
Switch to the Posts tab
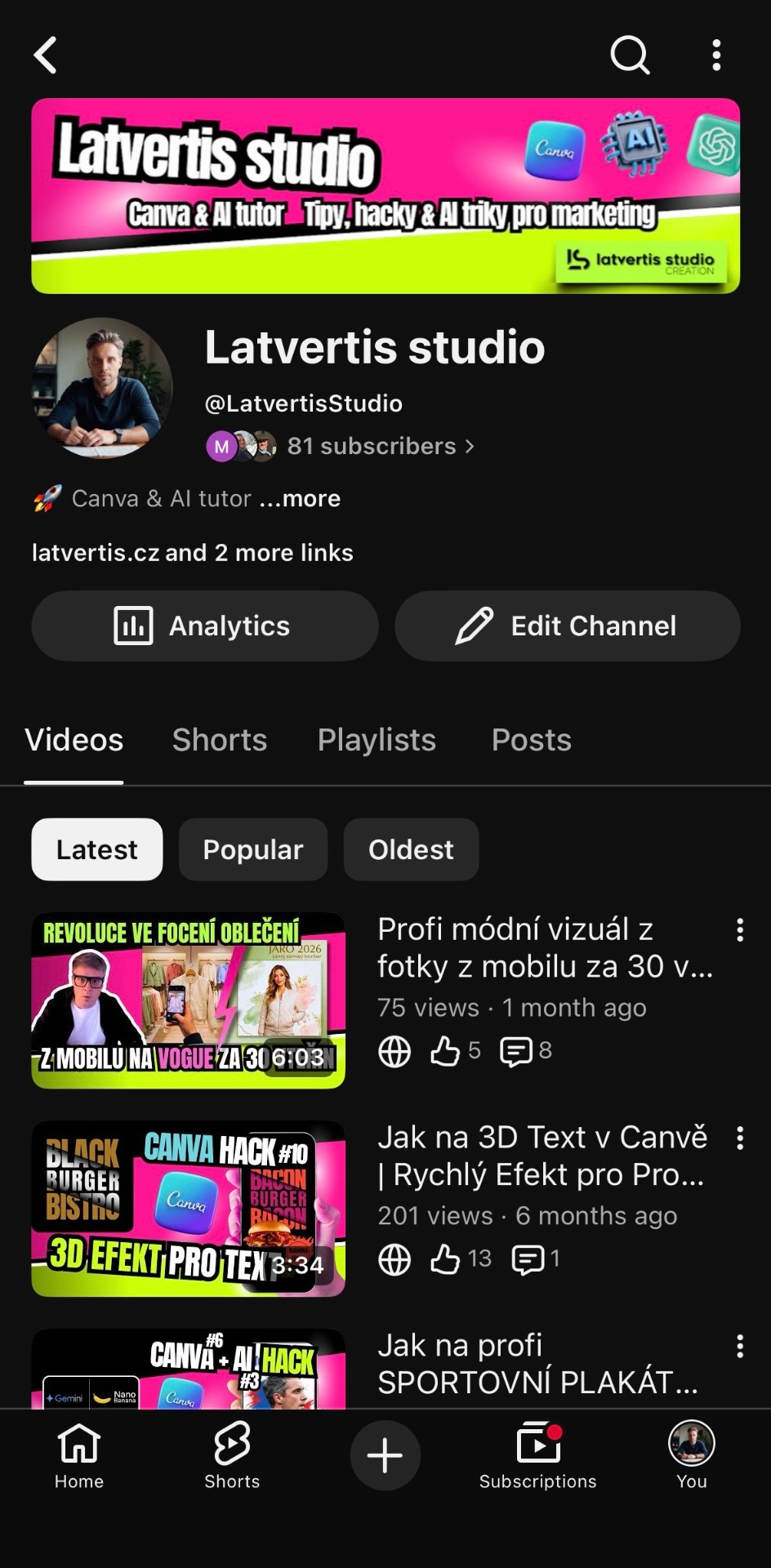(x=532, y=740)
